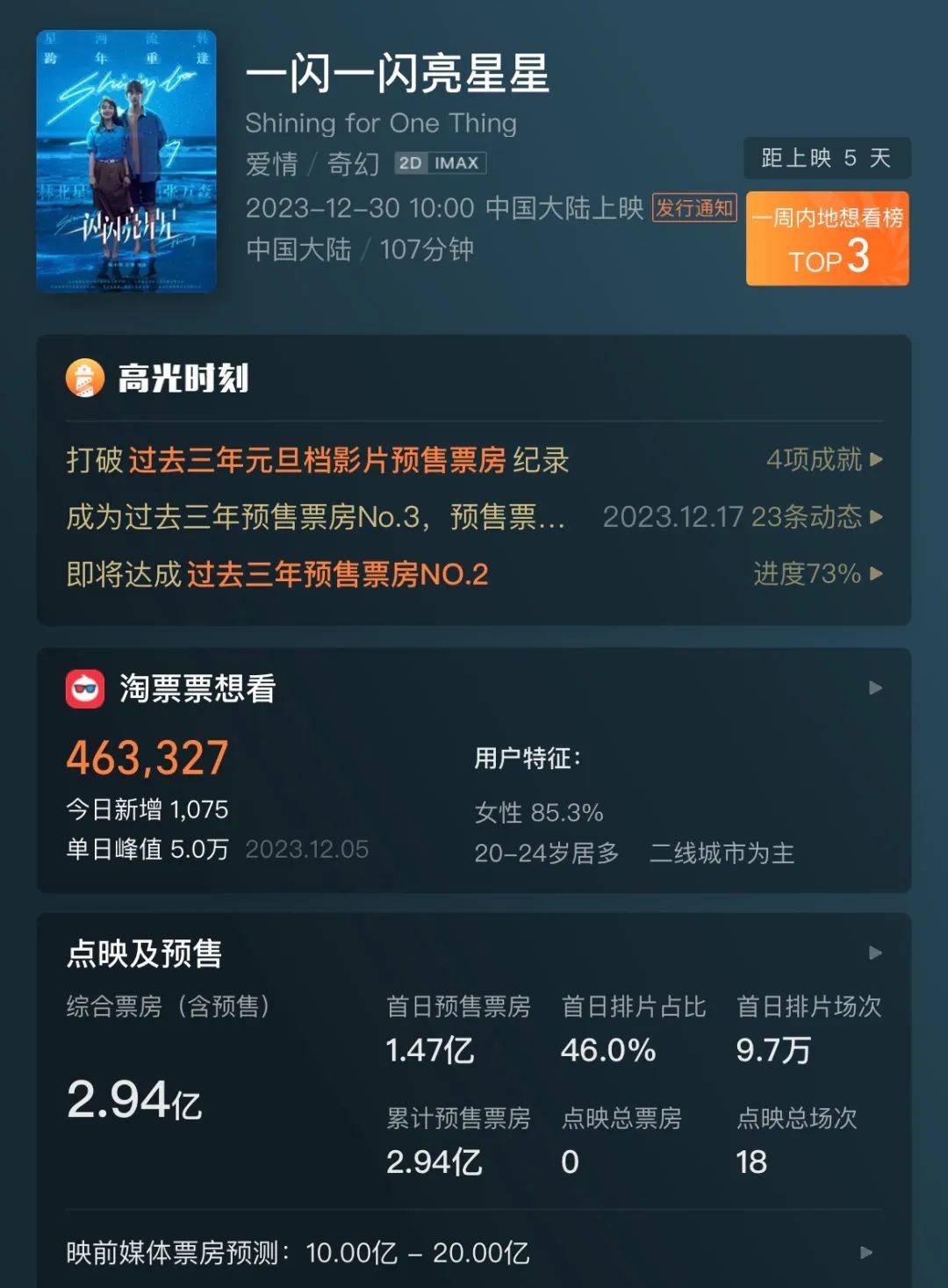
Task: Open the 一周内地想看榜 TOP 3 badge
Action: coord(827,239)
